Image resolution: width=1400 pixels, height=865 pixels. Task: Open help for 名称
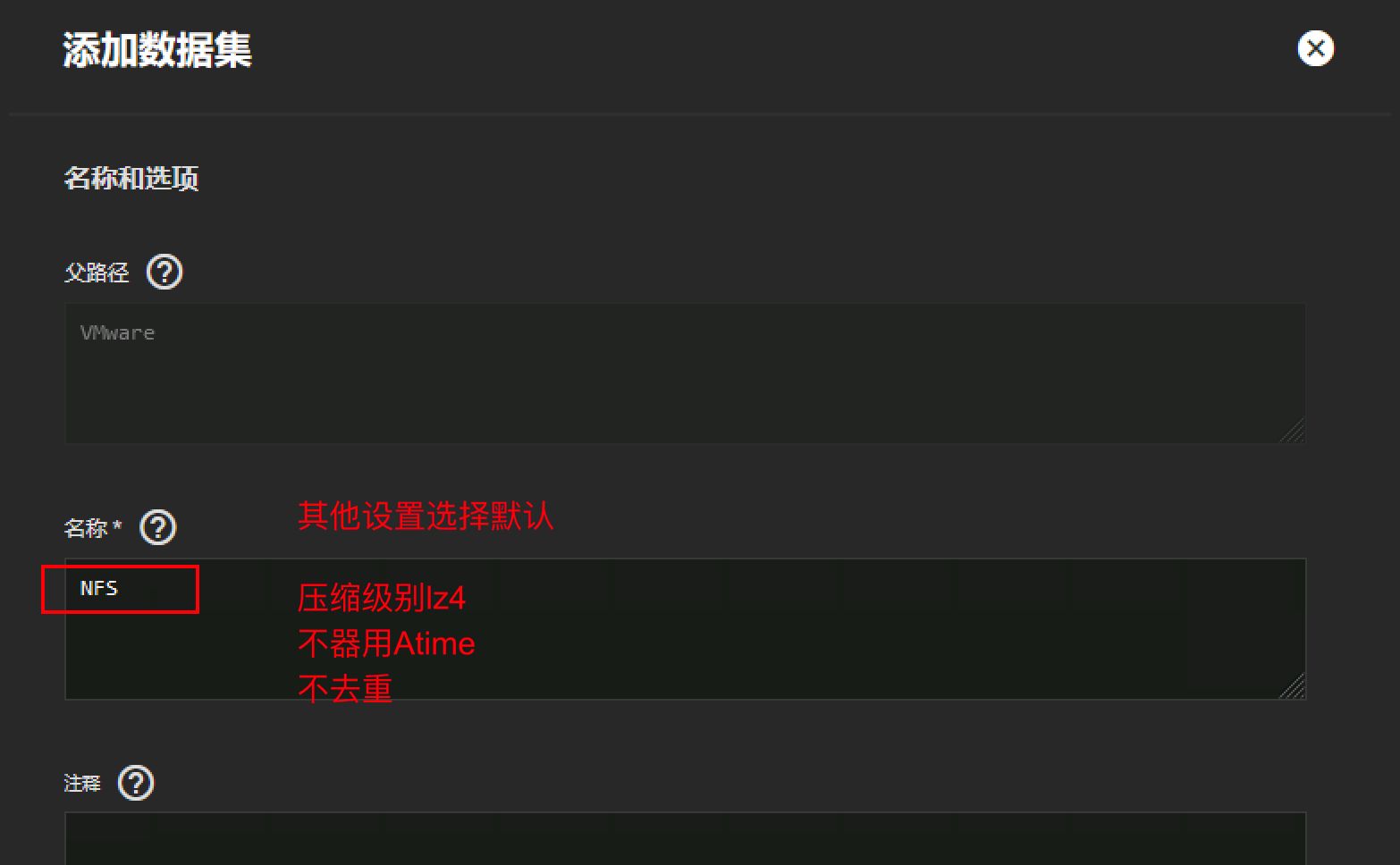(158, 527)
